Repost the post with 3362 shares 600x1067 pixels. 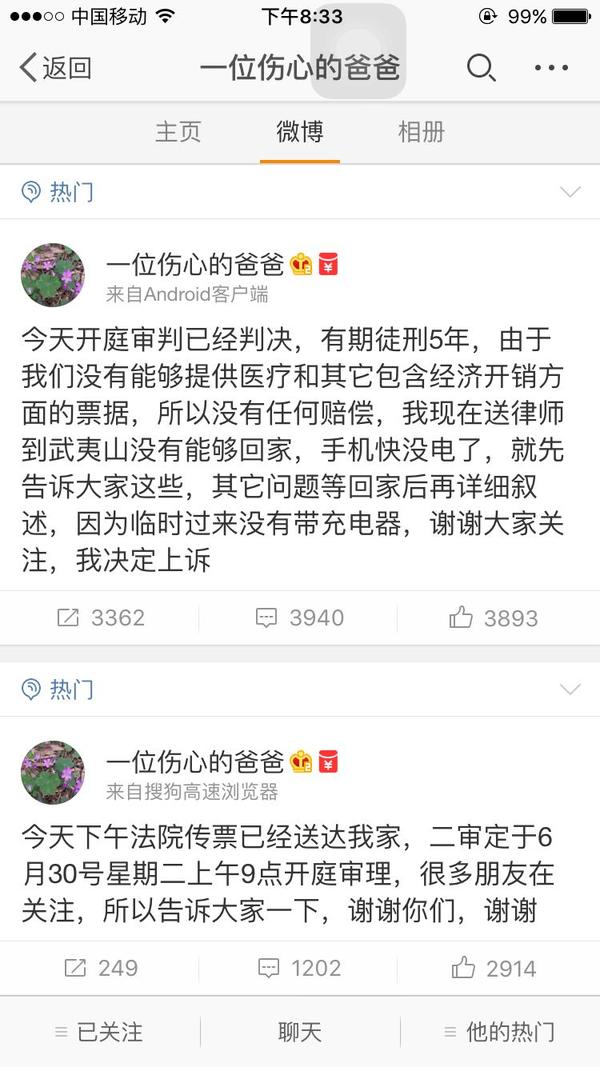pos(100,618)
